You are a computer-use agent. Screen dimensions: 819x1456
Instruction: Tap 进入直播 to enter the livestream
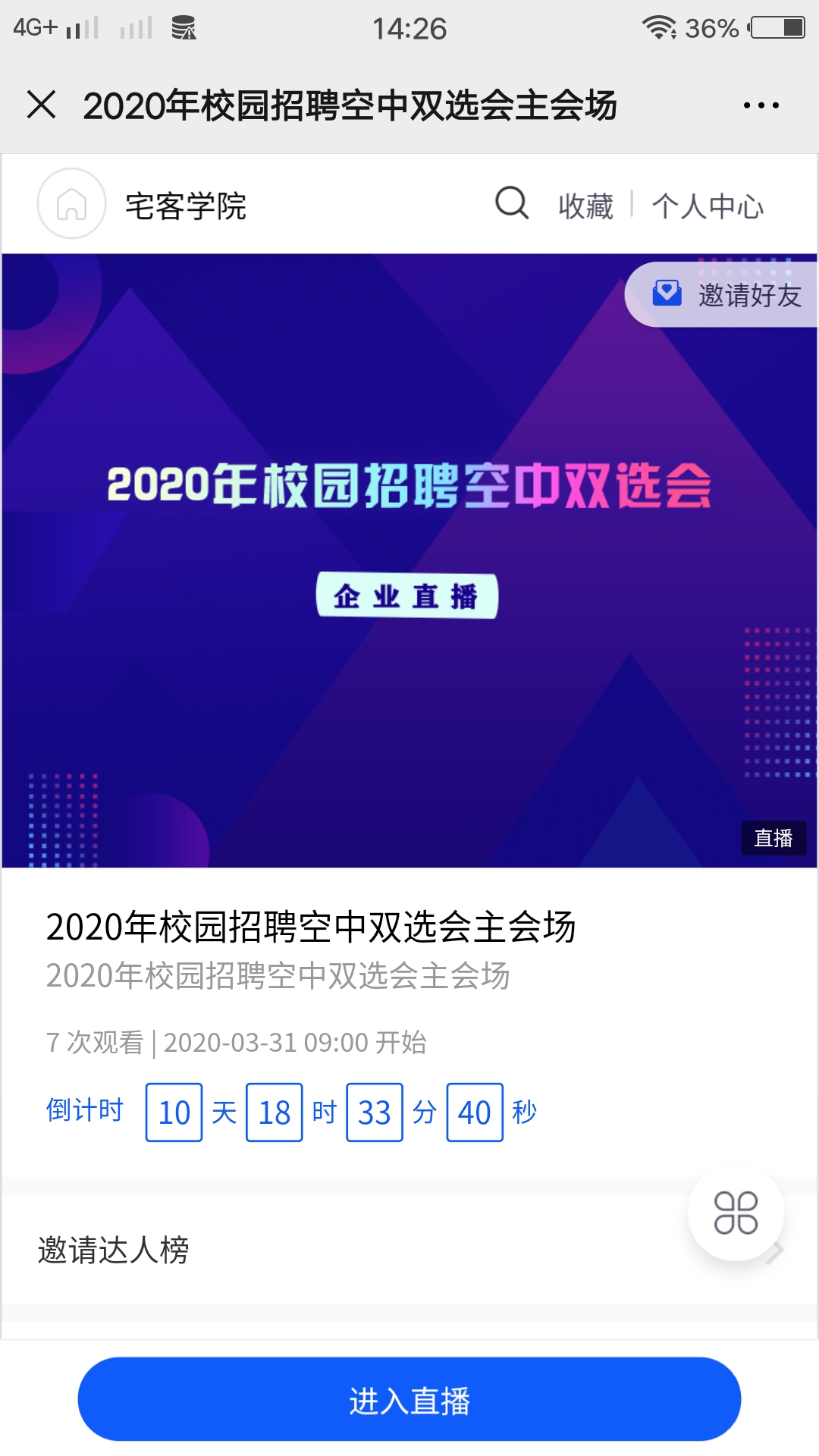click(409, 1400)
